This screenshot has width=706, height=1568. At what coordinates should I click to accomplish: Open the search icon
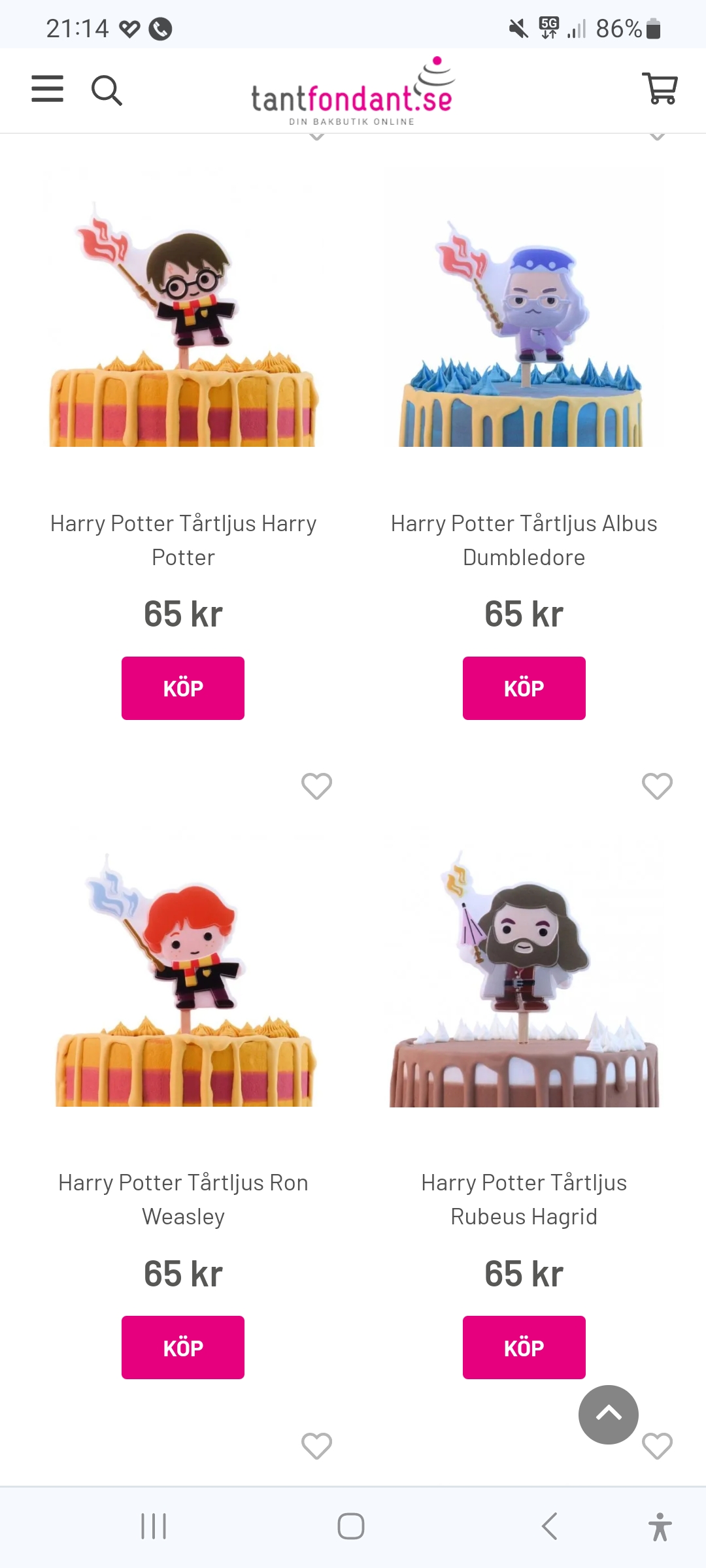tap(107, 90)
